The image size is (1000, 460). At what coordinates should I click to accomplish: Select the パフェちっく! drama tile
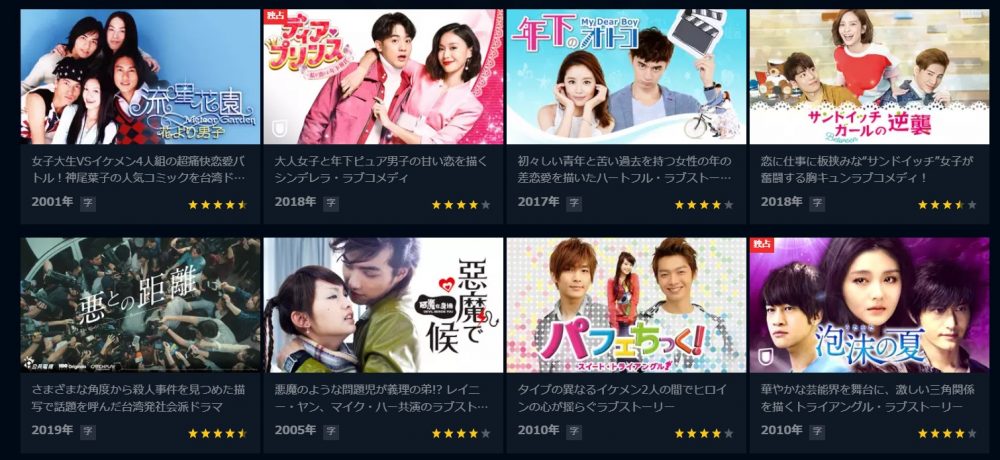[626, 305]
